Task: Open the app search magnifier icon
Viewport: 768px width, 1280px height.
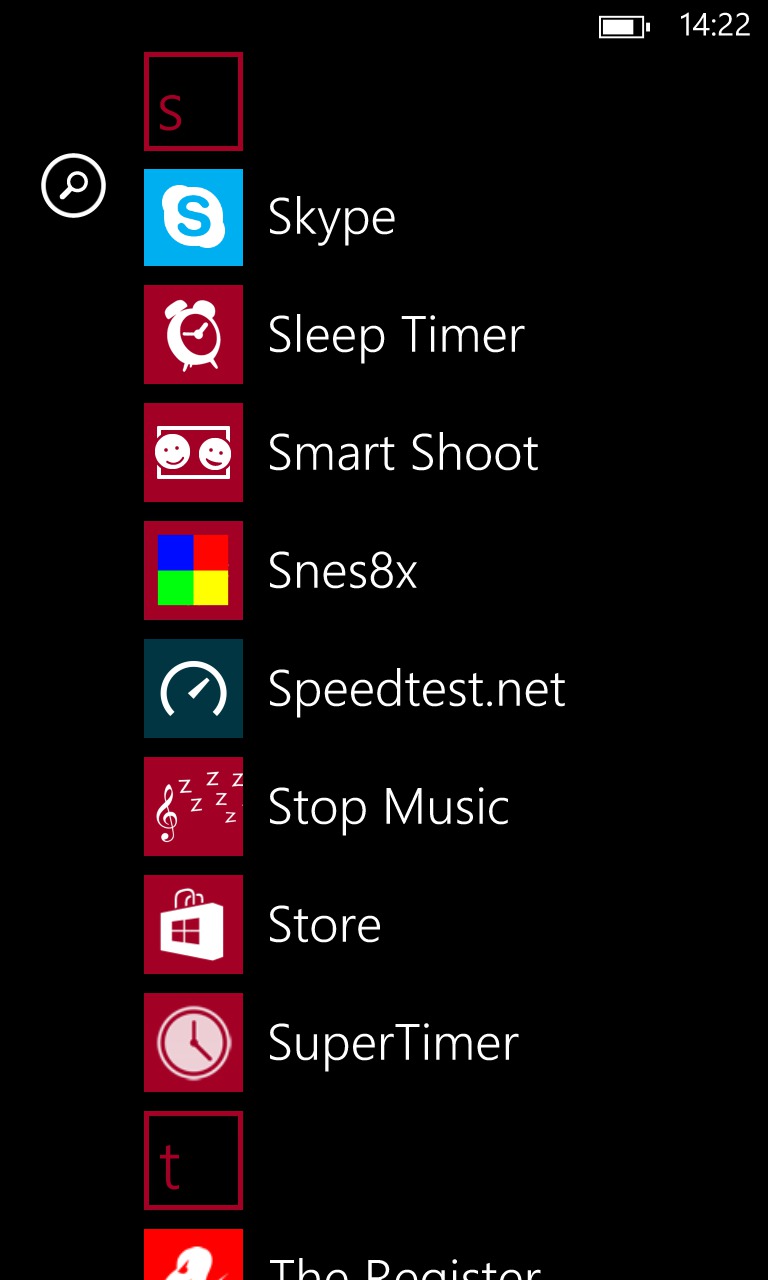Action: click(73, 185)
